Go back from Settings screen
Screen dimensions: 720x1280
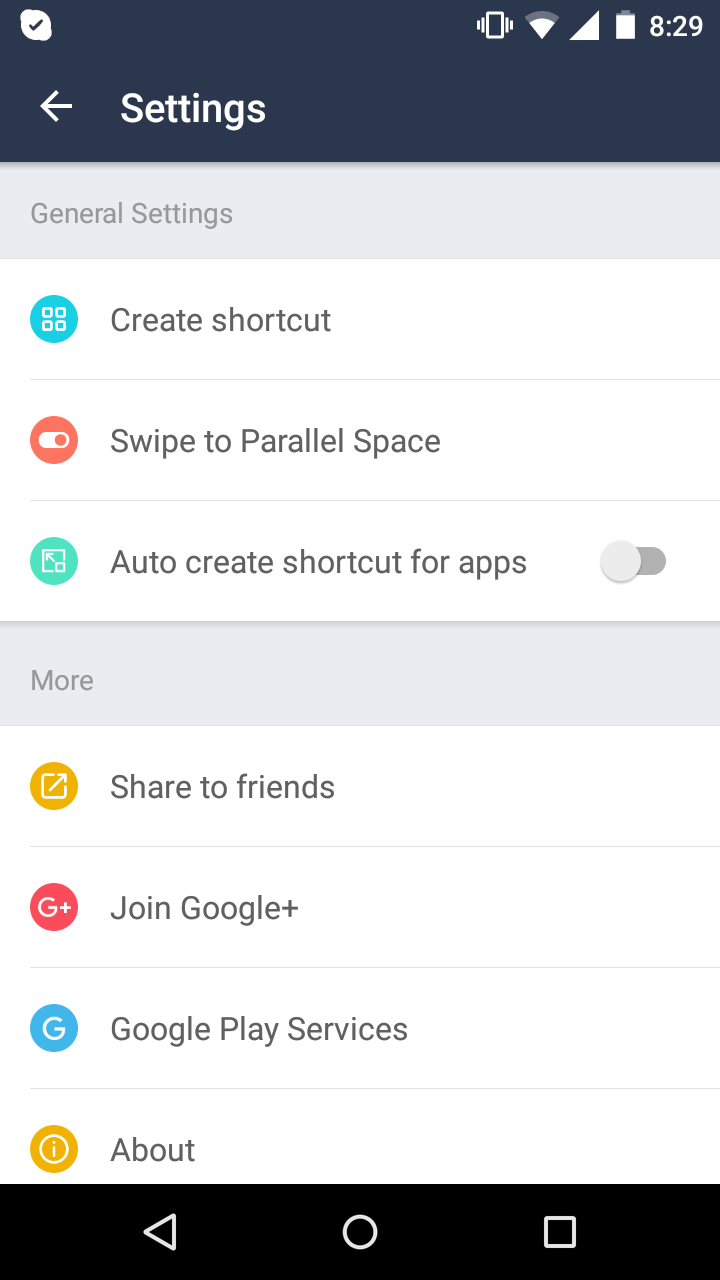(56, 107)
